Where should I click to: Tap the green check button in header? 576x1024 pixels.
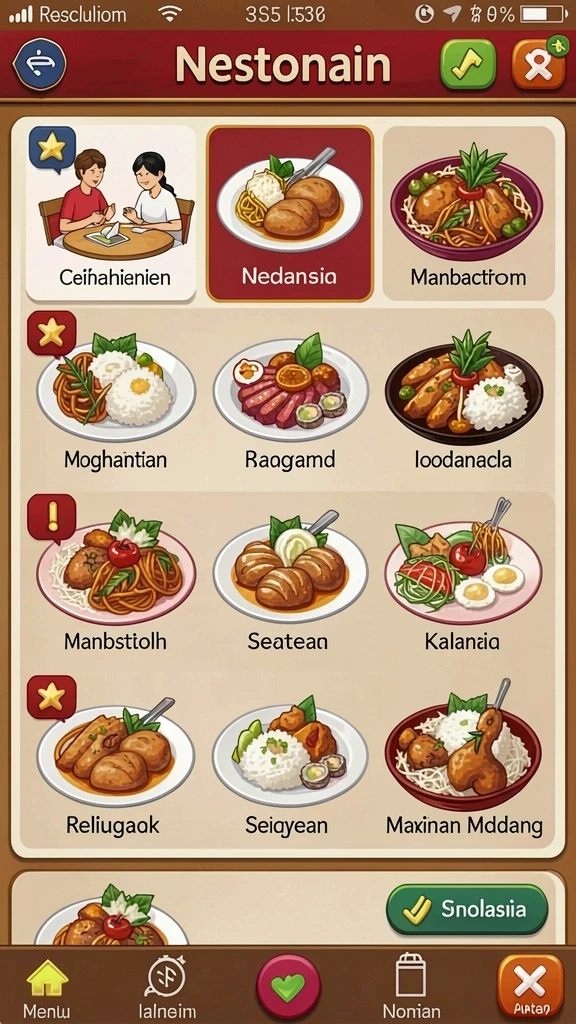(468, 64)
